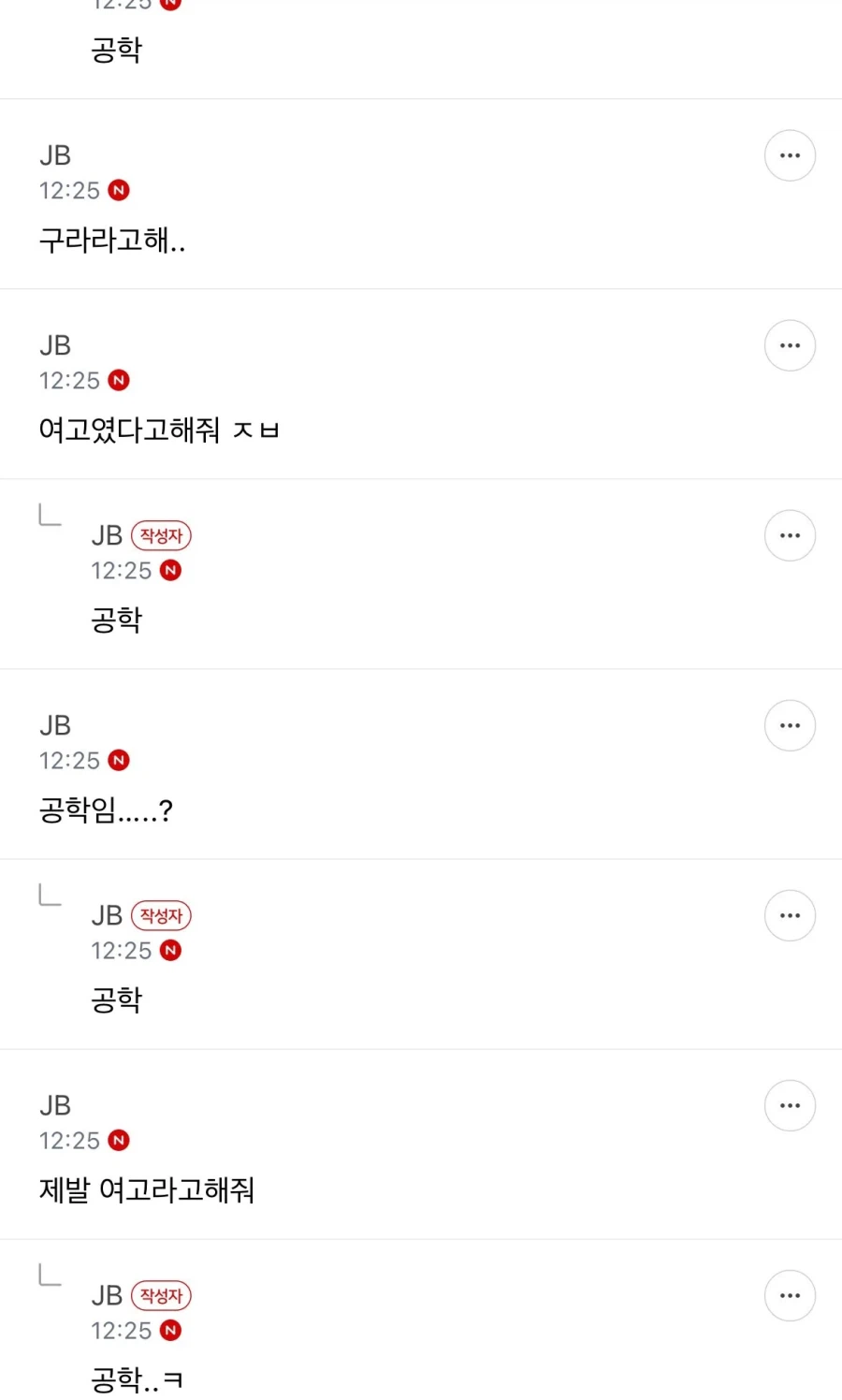Select the username JB on the 여고였다고해줘 comment
This screenshot has width=842, height=1400.
point(55,345)
